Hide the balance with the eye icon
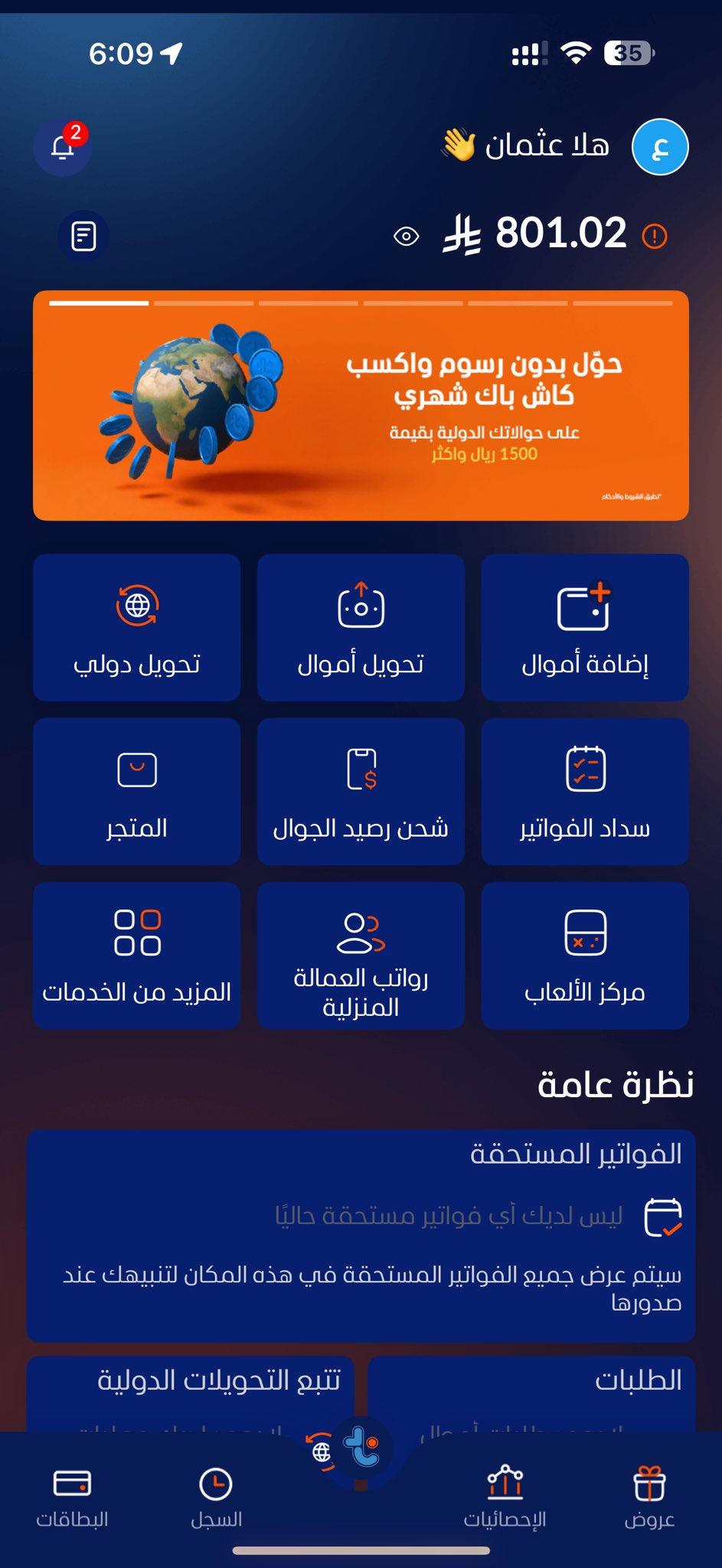This screenshot has height=1568, width=722. (406, 237)
